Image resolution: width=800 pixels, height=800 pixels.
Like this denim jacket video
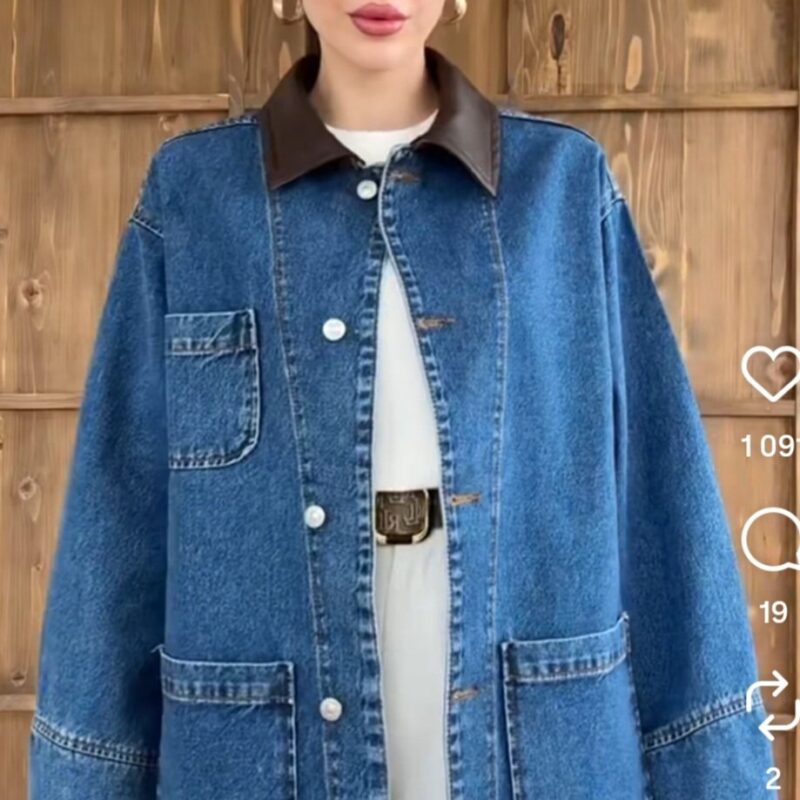pos(772,374)
